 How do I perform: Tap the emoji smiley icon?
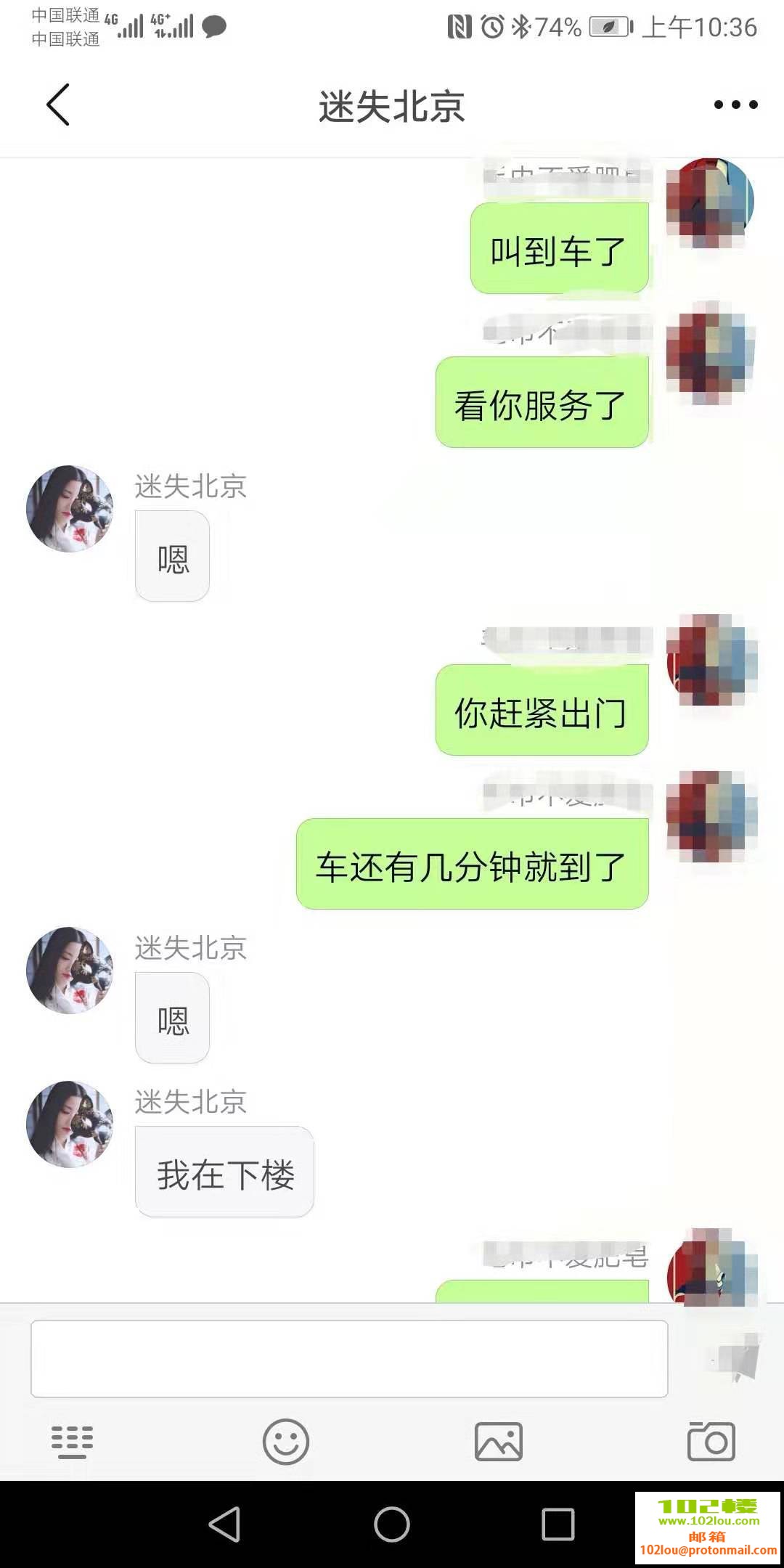coord(286,1442)
